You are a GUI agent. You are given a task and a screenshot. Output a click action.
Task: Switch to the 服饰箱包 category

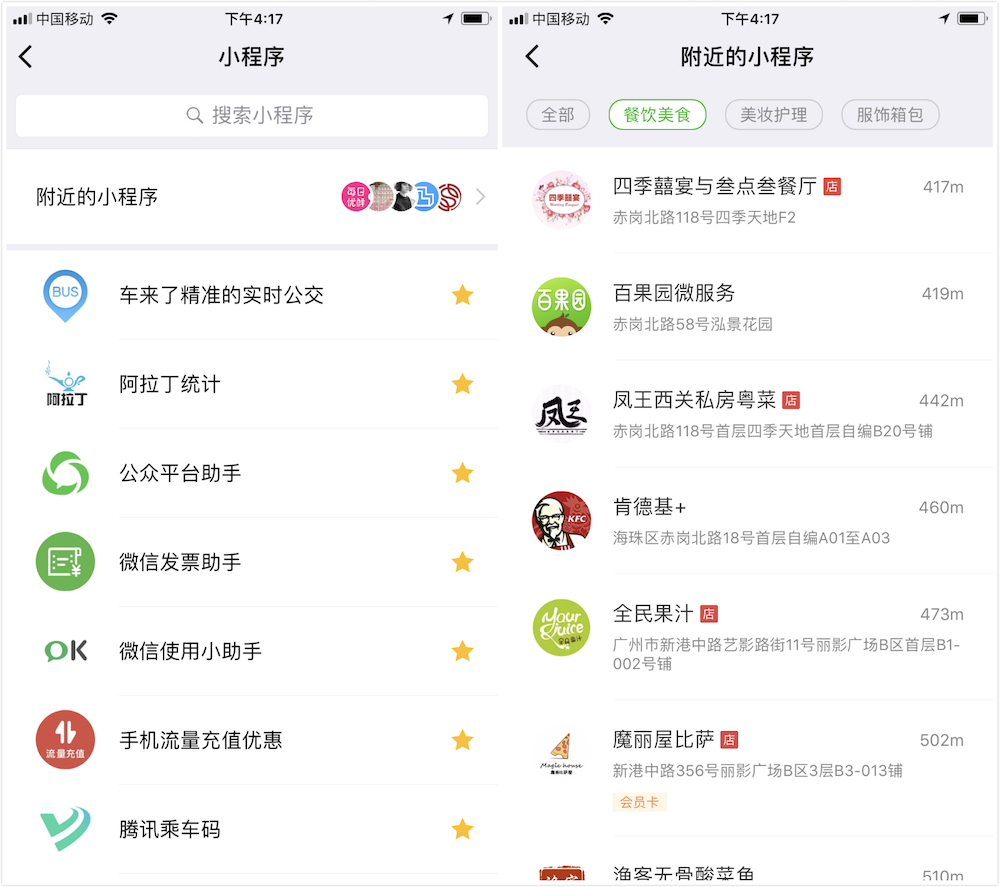pyautogui.click(x=890, y=115)
